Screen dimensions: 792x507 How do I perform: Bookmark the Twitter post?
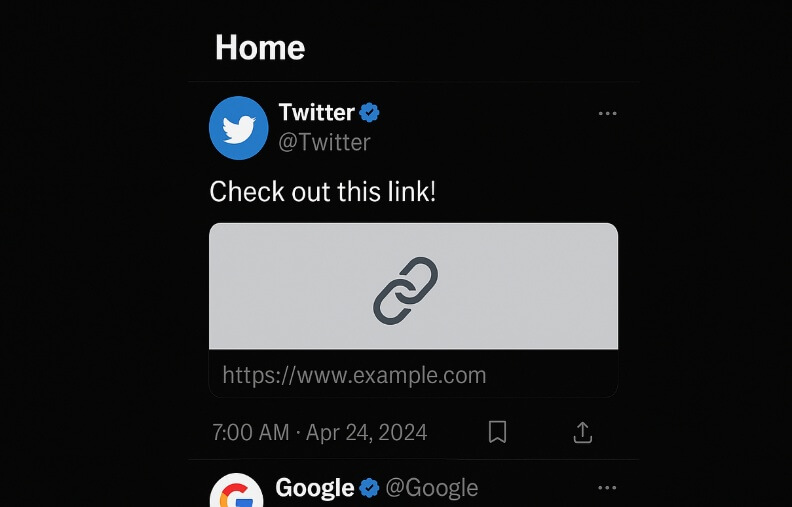pos(497,432)
